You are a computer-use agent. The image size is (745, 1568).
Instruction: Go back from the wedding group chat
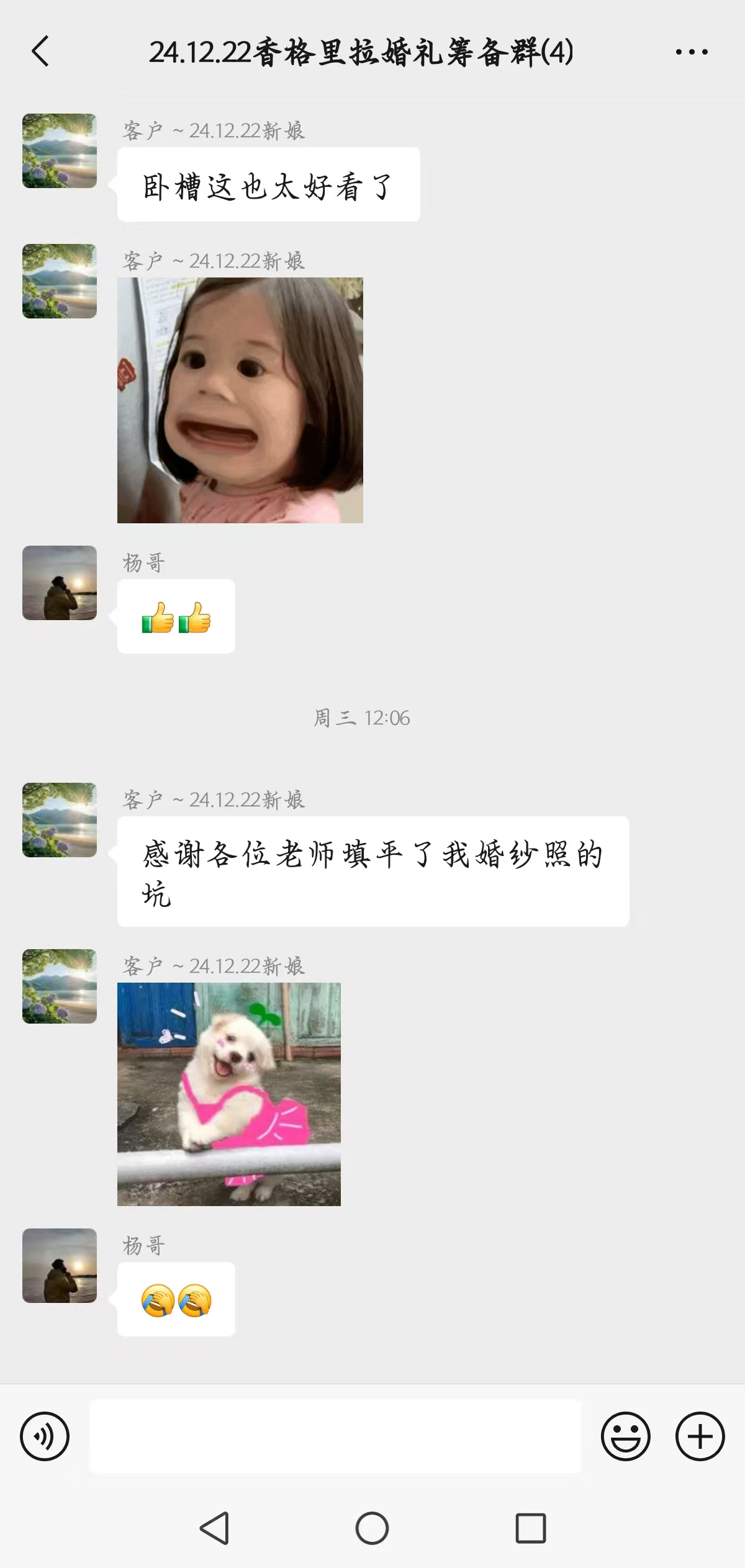[40, 52]
